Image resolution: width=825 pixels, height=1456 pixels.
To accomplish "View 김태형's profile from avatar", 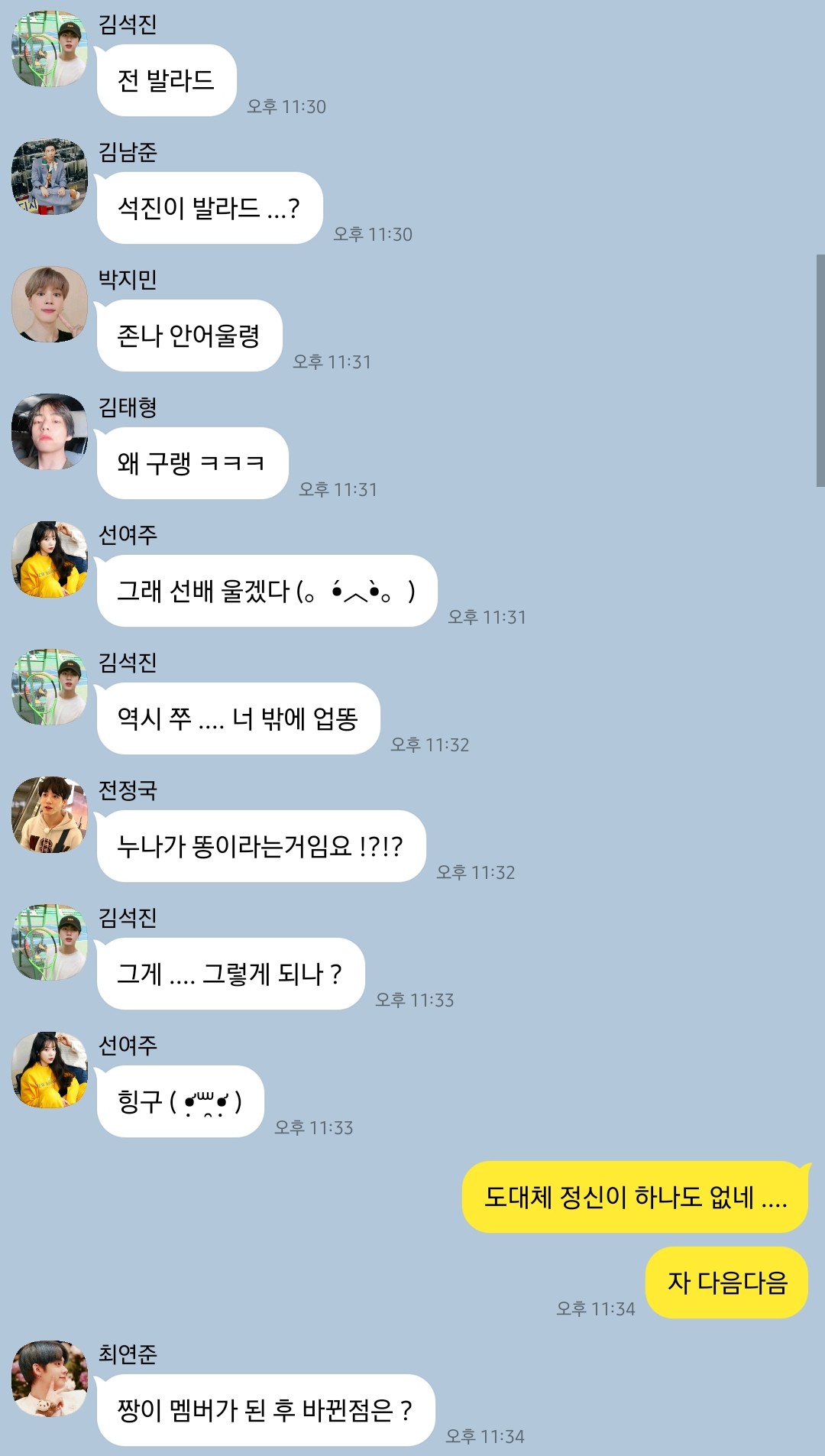I will click(50, 432).
